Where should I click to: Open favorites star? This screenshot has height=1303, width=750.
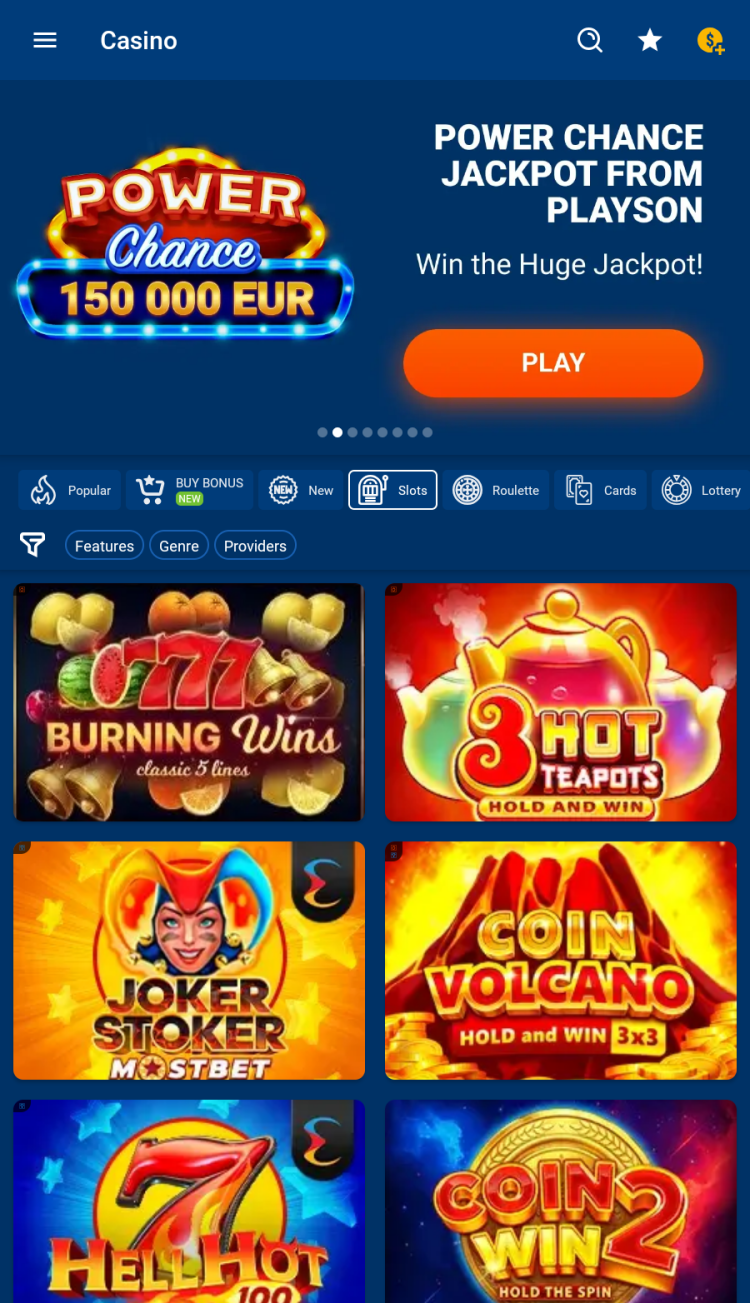[x=650, y=40]
